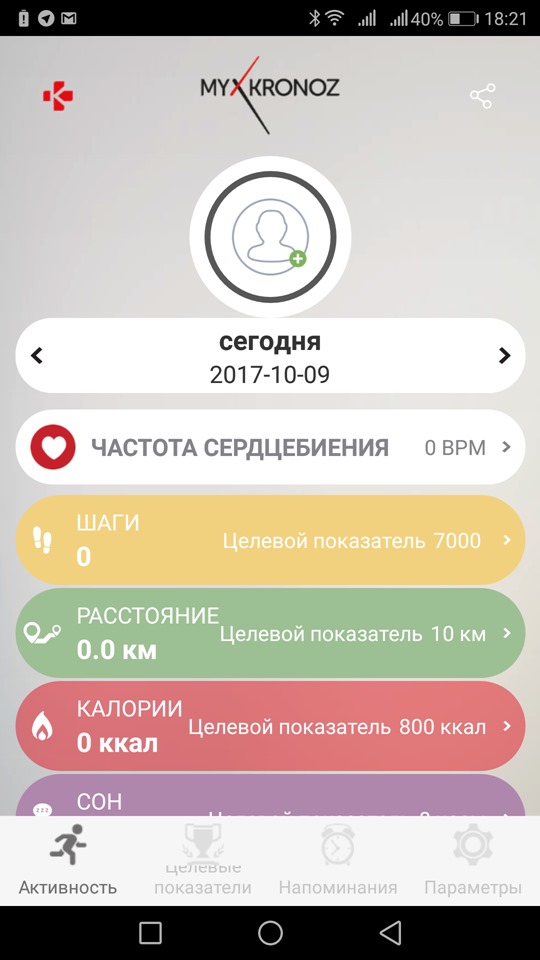Tap the share icon
Screen dimensions: 540x960
[x=482, y=96]
